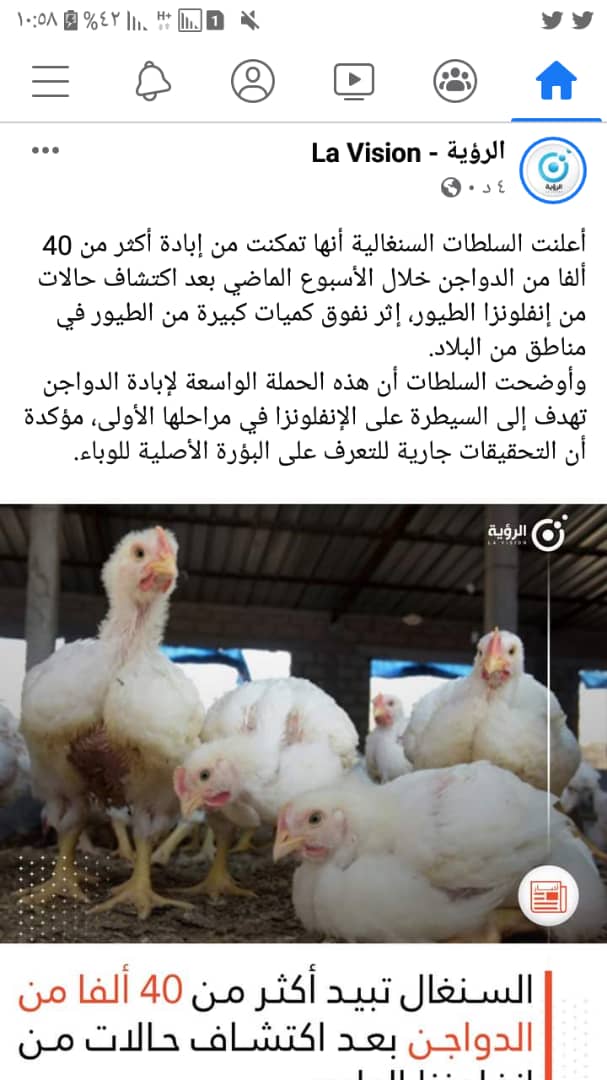Switch to the Groups tab
Viewport: 607px width, 1080px height.
pyautogui.click(x=455, y=81)
